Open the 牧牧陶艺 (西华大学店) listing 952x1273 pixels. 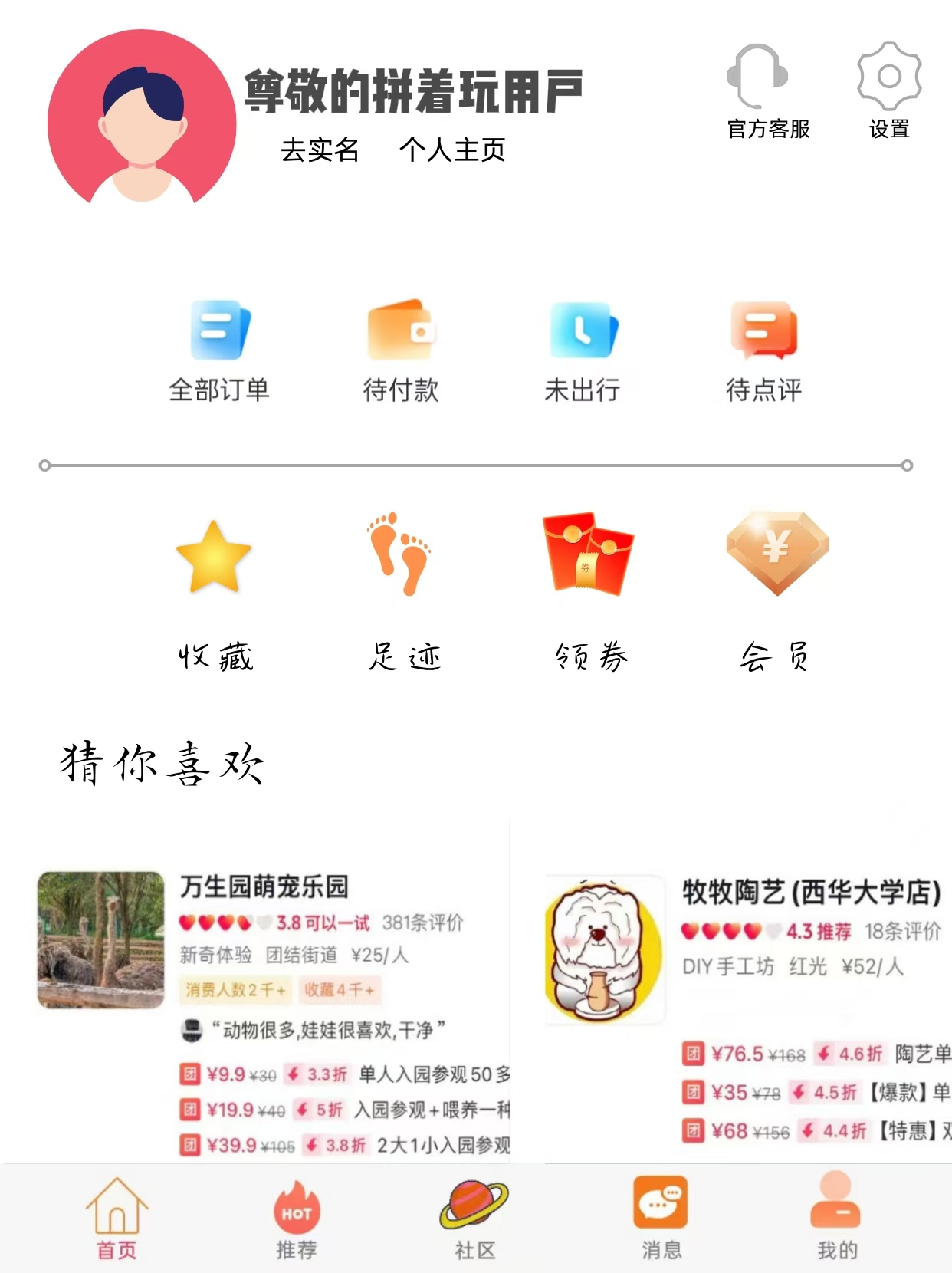pos(811,892)
